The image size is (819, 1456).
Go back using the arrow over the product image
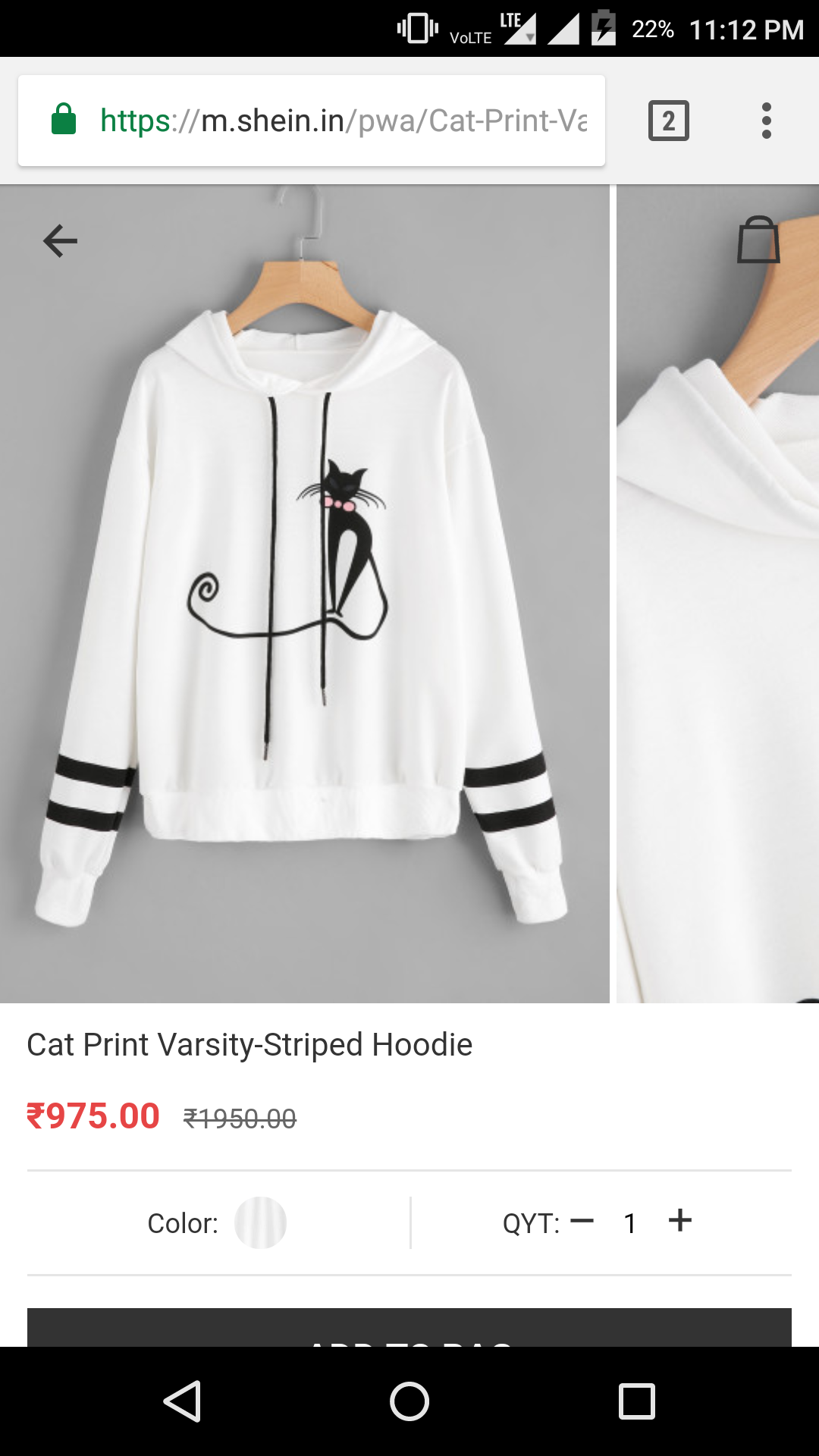click(61, 241)
